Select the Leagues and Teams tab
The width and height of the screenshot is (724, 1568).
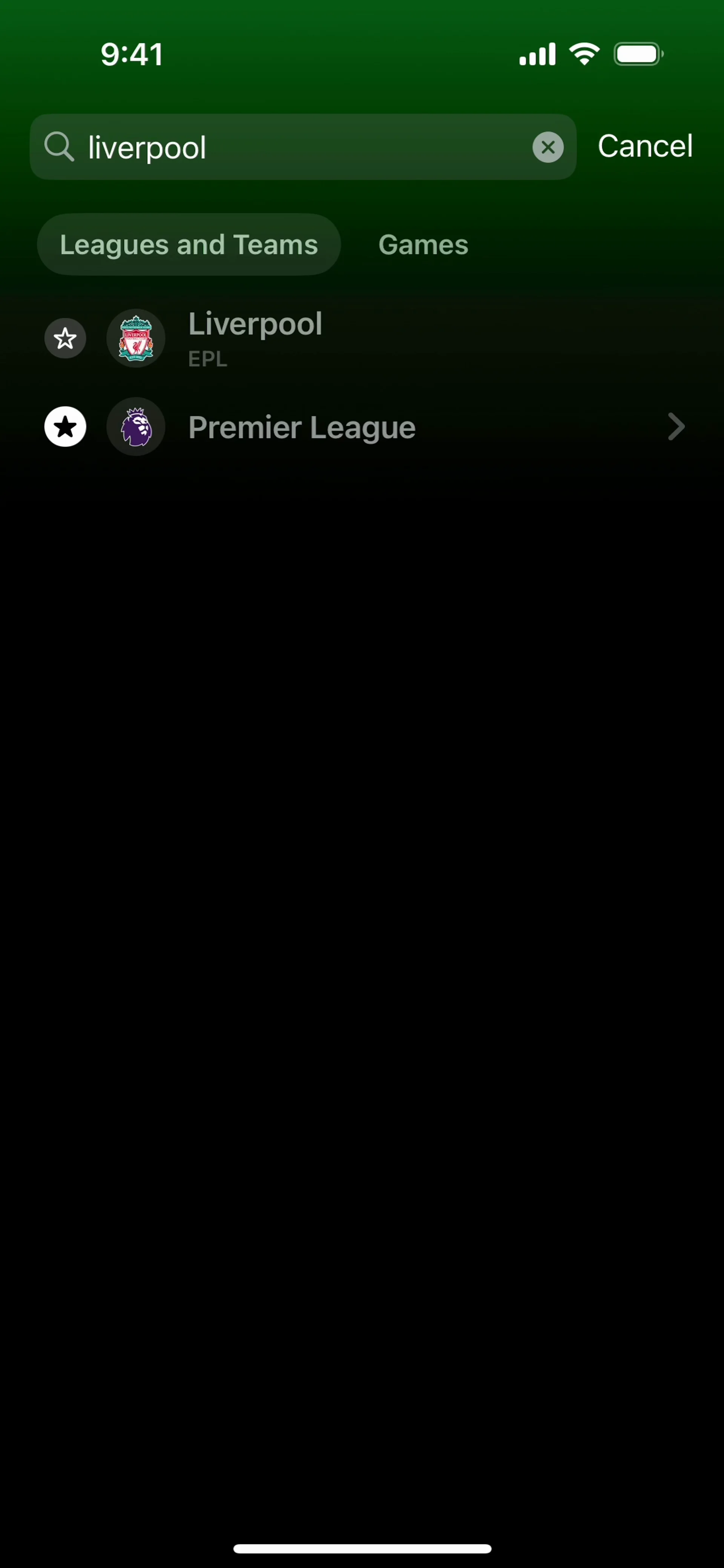tap(189, 245)
